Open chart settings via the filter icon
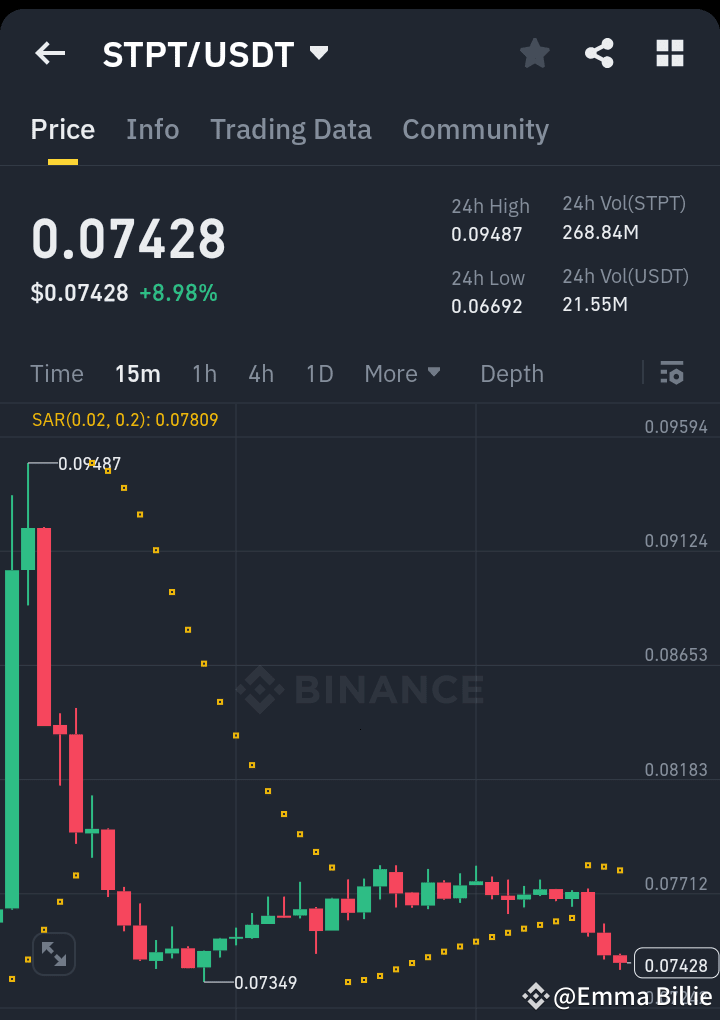The image size is (720, 1020). [x=672, y=373]
